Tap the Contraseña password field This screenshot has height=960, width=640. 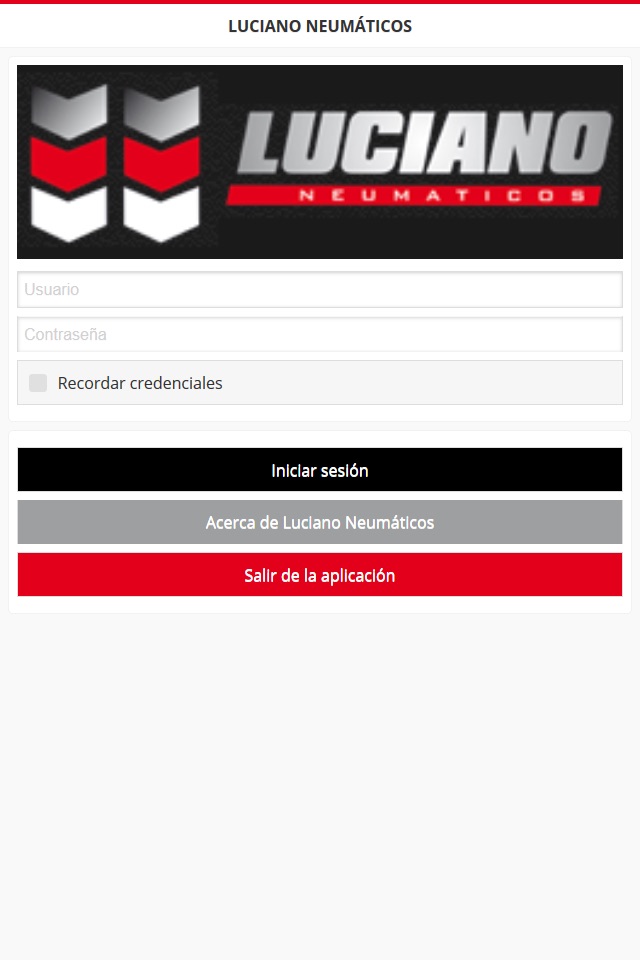pos(320,335)
